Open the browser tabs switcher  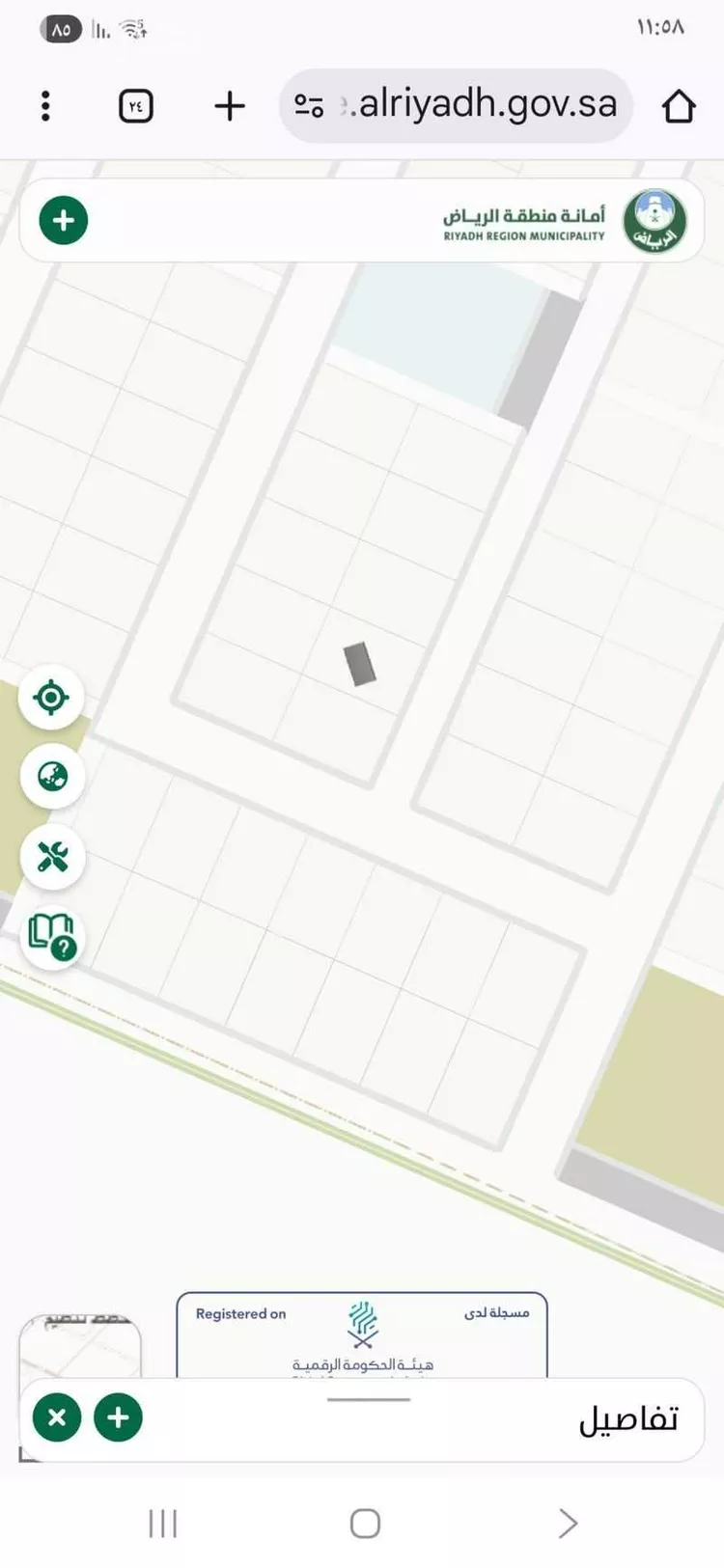point(135,106)
